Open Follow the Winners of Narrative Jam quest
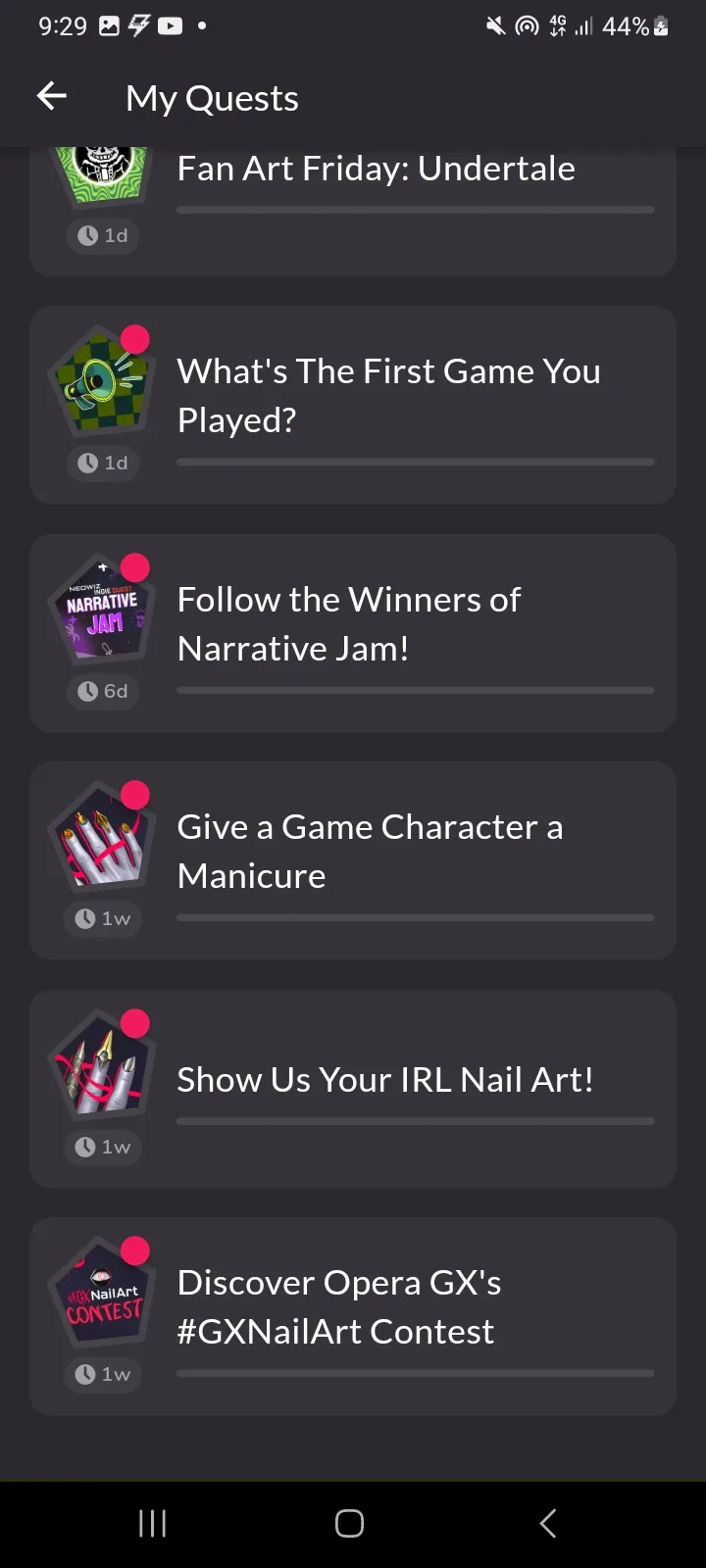Image resolution: width=706 pixels, height=1568 pixels. pyautogui.click(x=349, y=624)
